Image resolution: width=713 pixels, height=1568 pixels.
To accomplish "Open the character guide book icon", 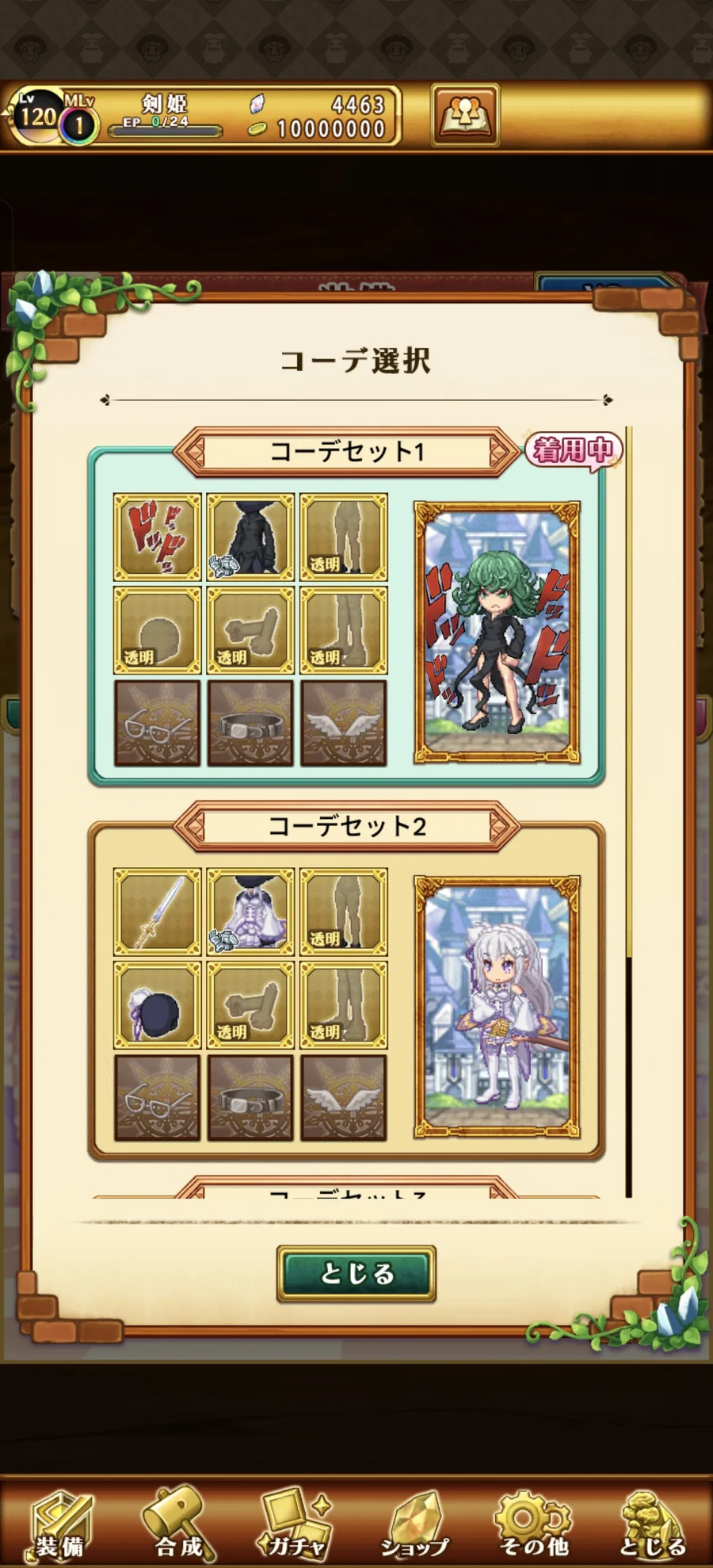I will [x=465, y=116].
